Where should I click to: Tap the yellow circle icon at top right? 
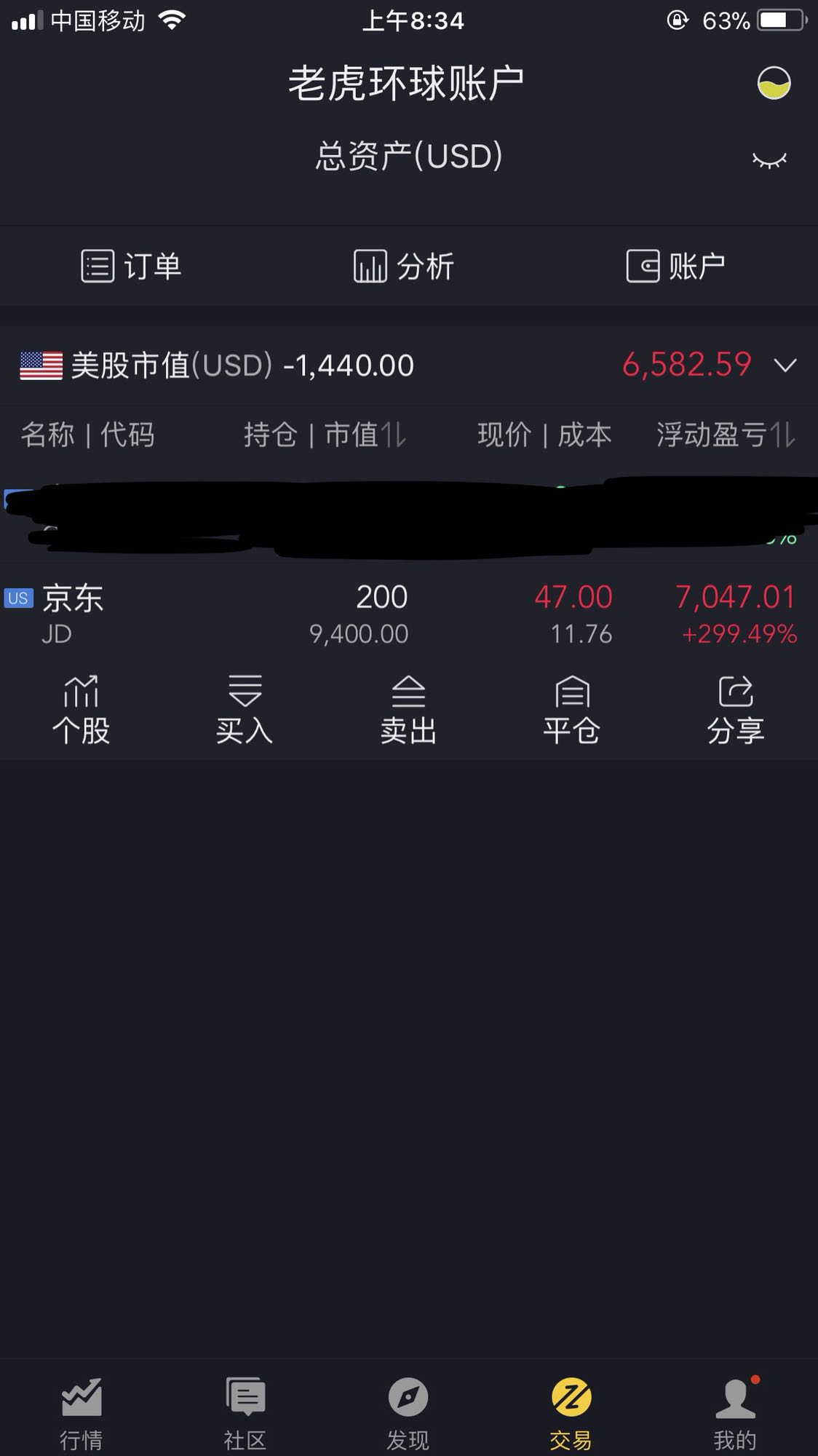[x=774, y=83]
